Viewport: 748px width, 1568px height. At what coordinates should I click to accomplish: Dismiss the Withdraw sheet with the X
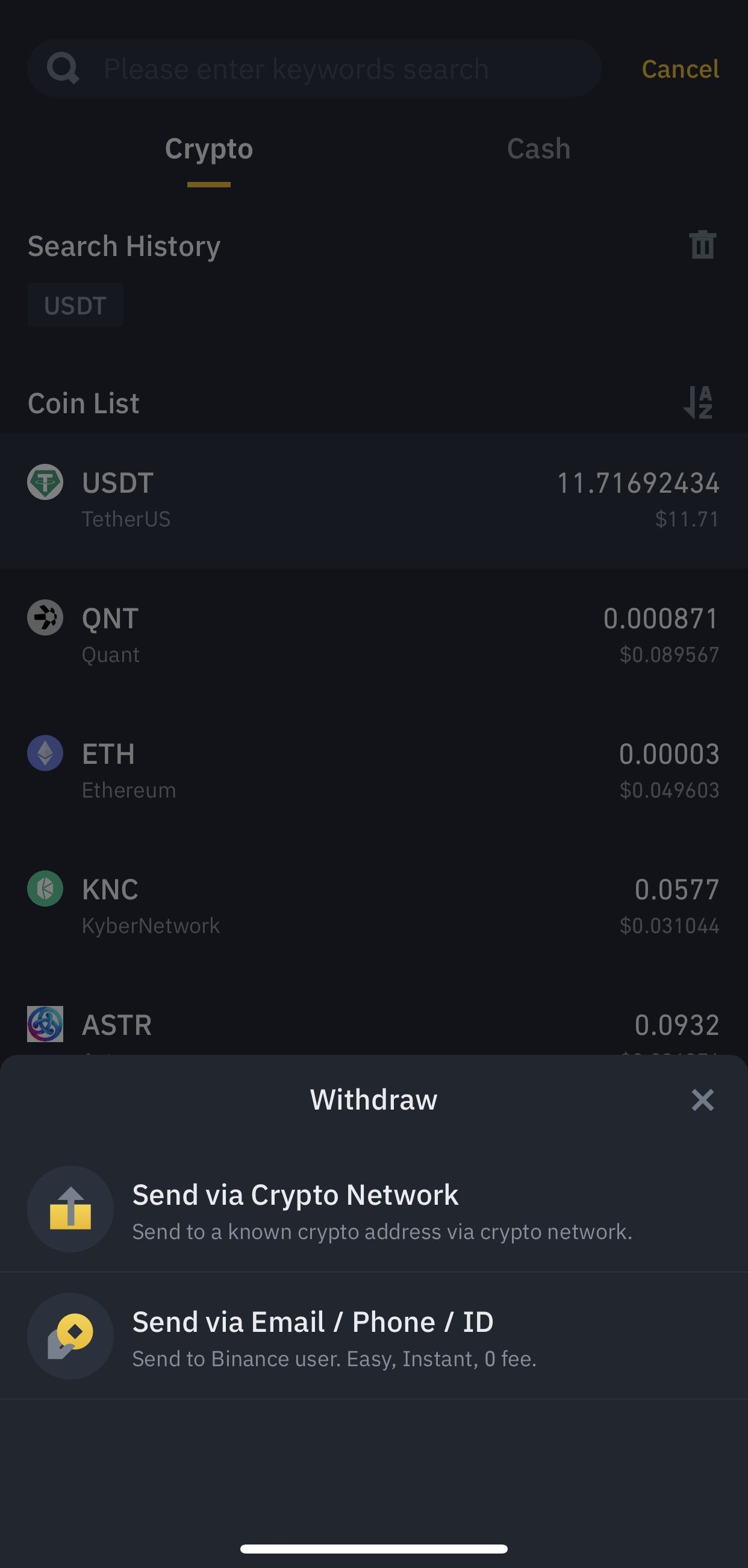point(702,1099)
